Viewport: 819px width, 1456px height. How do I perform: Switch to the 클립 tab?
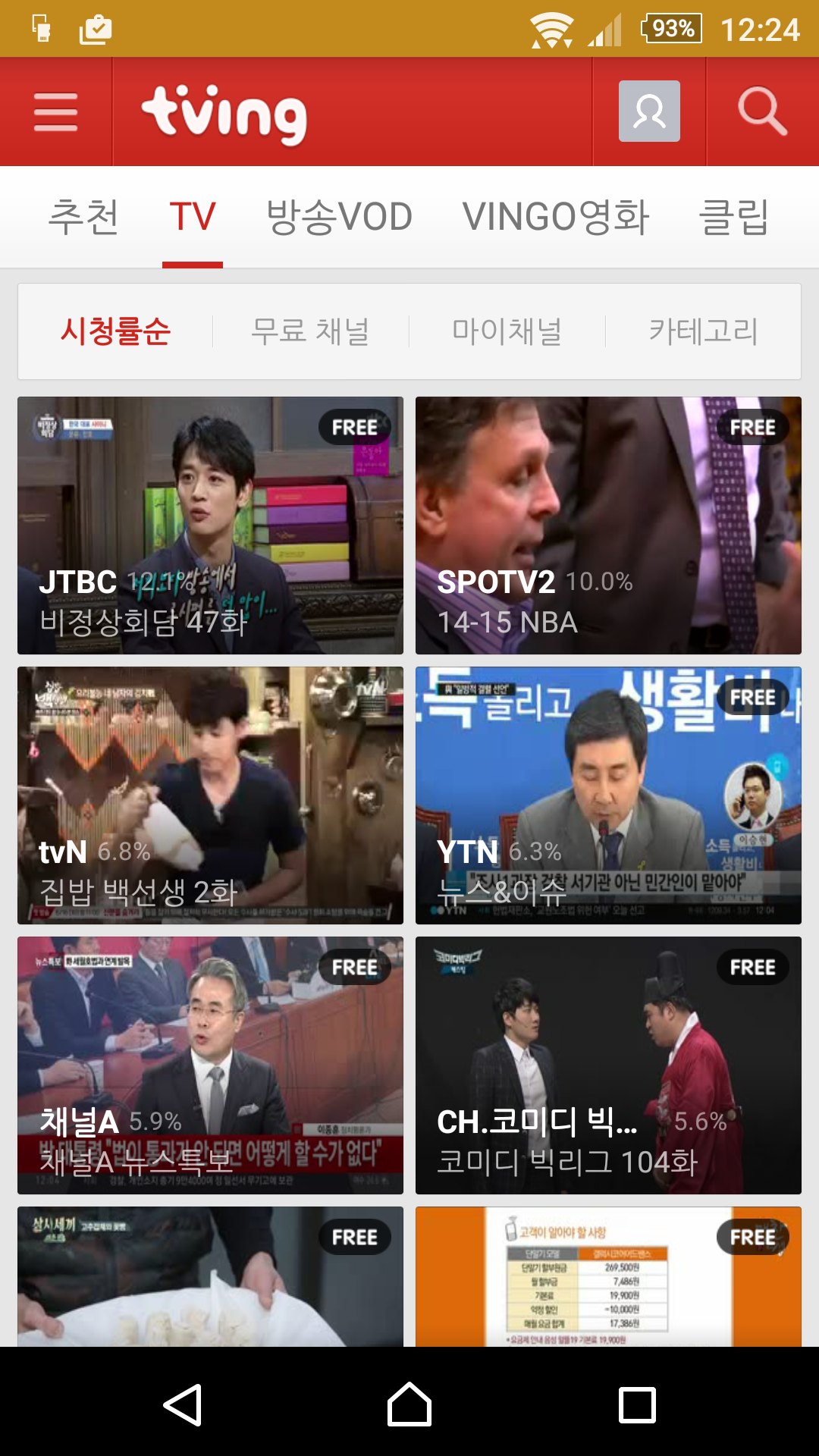point(733,217)
